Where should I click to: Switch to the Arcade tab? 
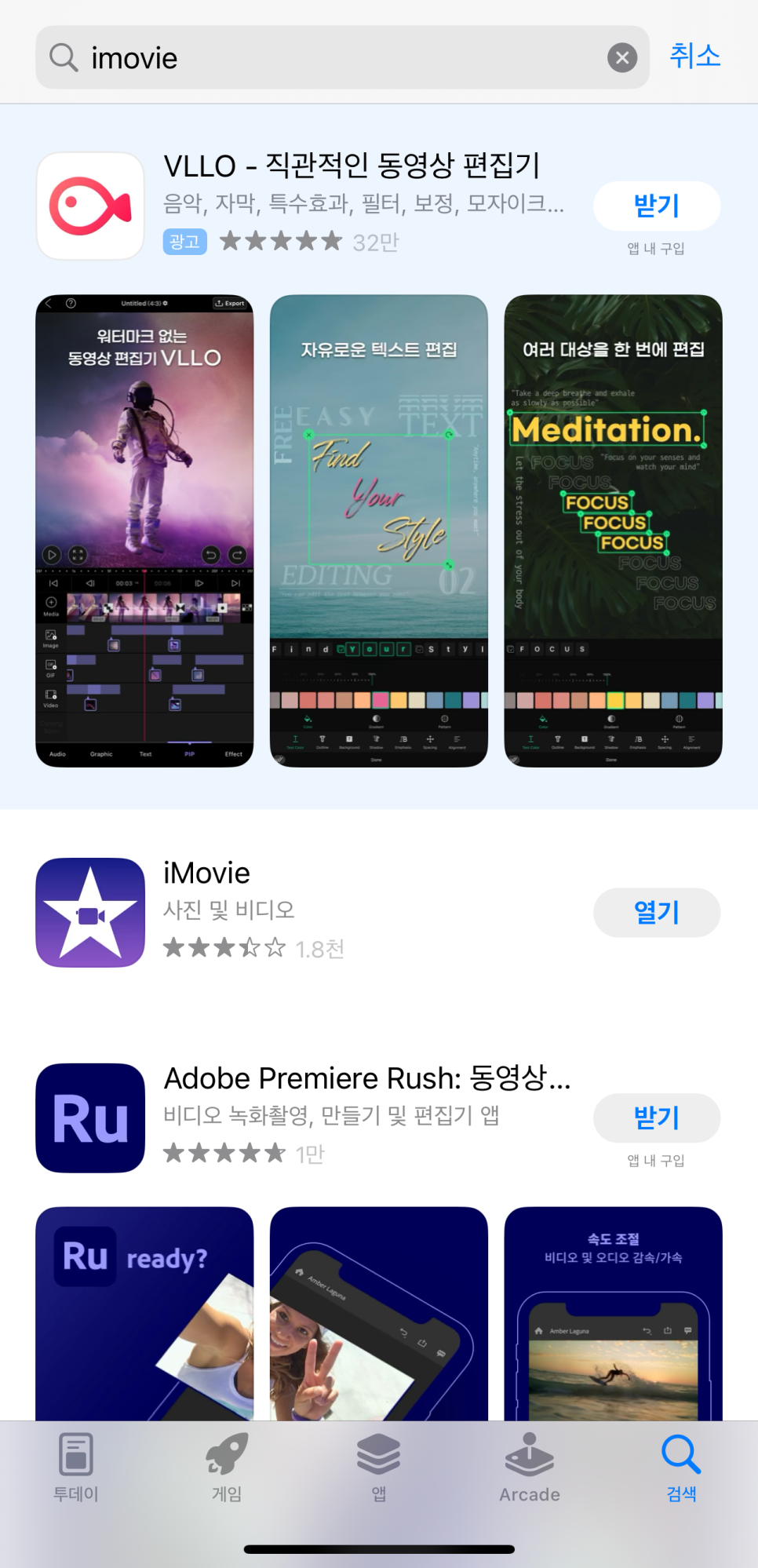coord(530,1468)
